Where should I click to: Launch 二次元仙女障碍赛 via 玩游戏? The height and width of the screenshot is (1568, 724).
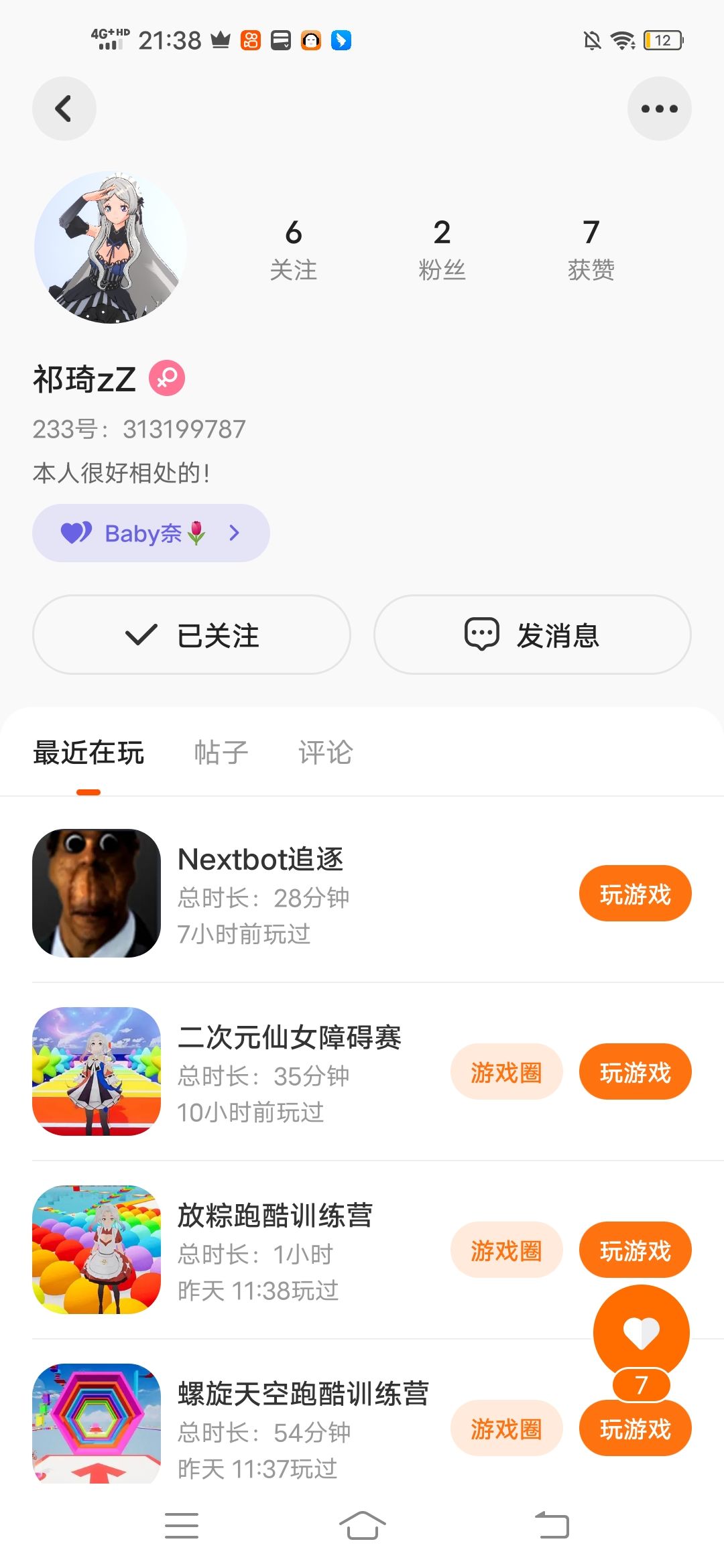(x=635, y=1072)
